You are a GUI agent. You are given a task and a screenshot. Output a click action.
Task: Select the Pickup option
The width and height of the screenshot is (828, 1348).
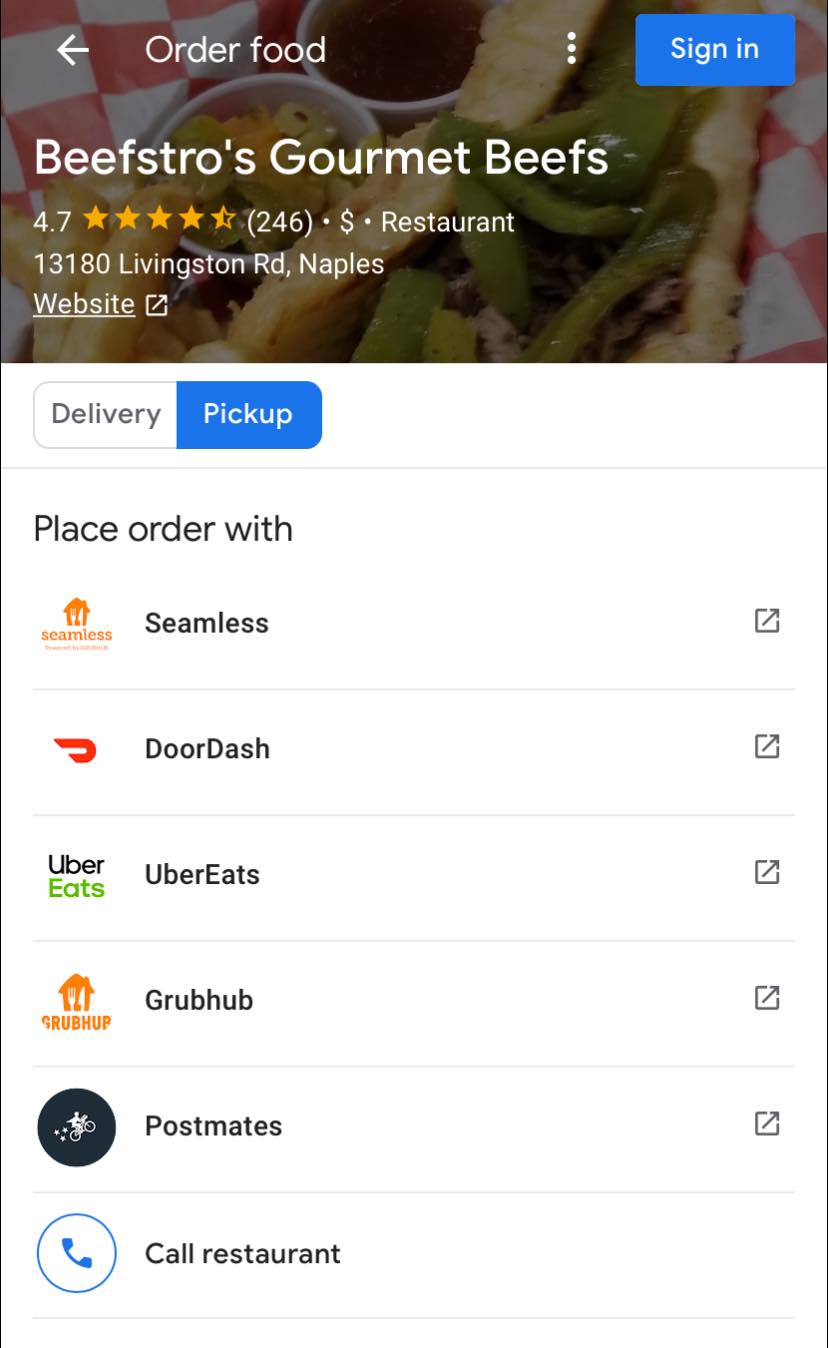(248, 414)
